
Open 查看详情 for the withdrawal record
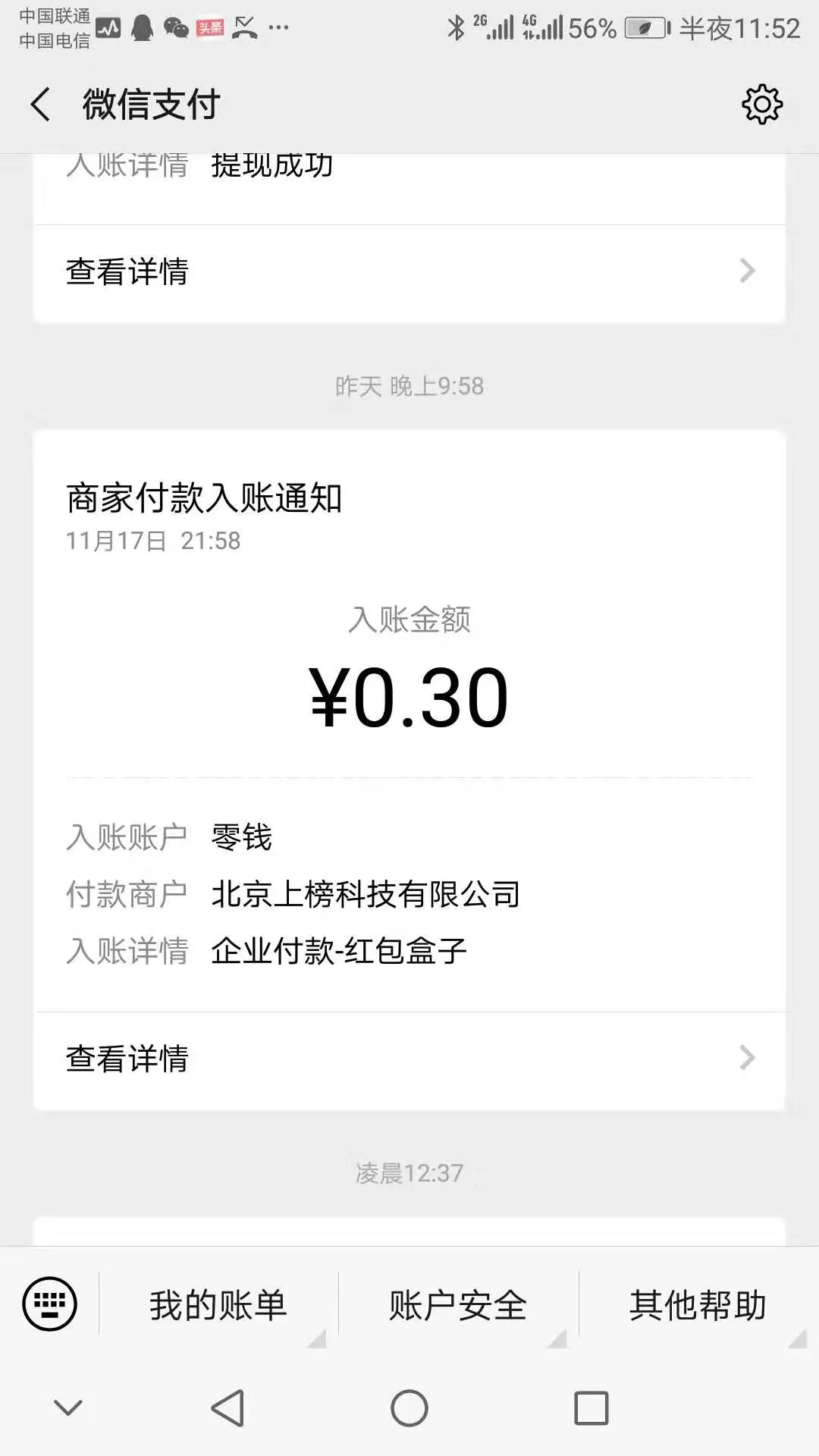[x=409, y=271]
